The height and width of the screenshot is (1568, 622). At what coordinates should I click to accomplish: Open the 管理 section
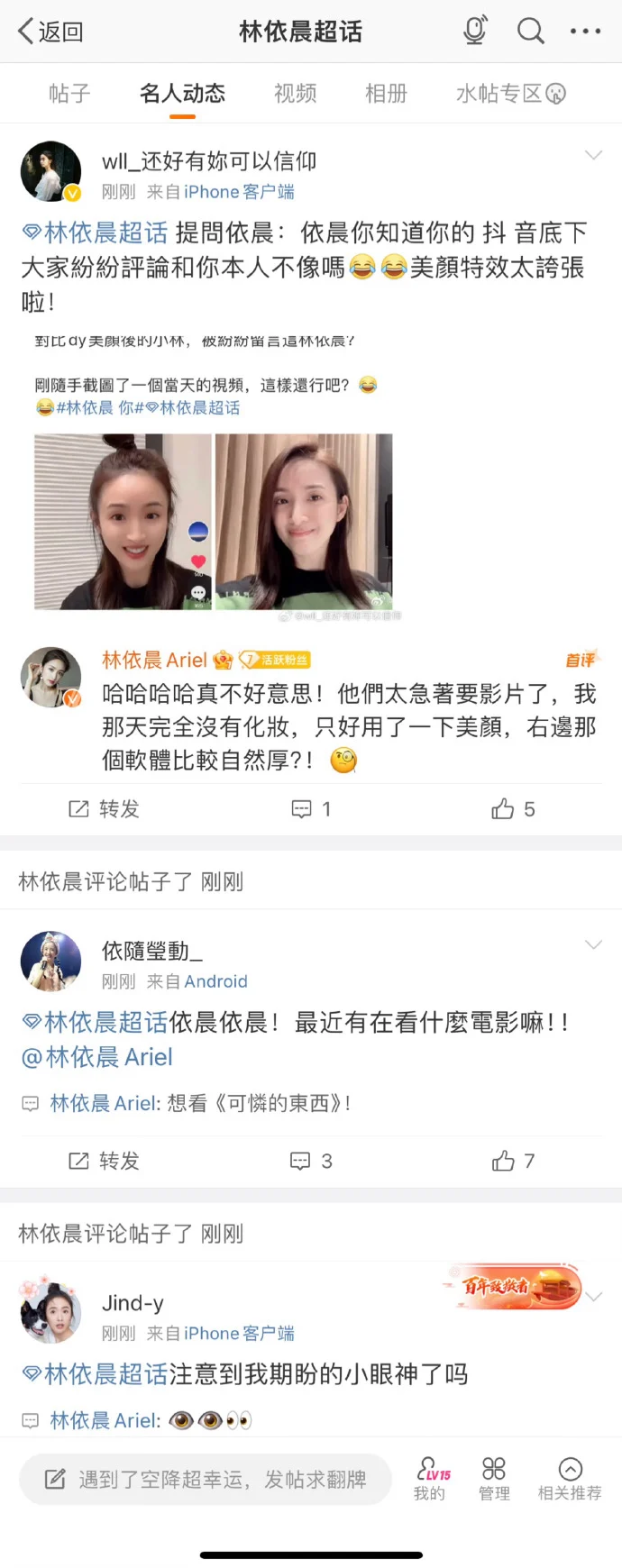[494, 1479]
